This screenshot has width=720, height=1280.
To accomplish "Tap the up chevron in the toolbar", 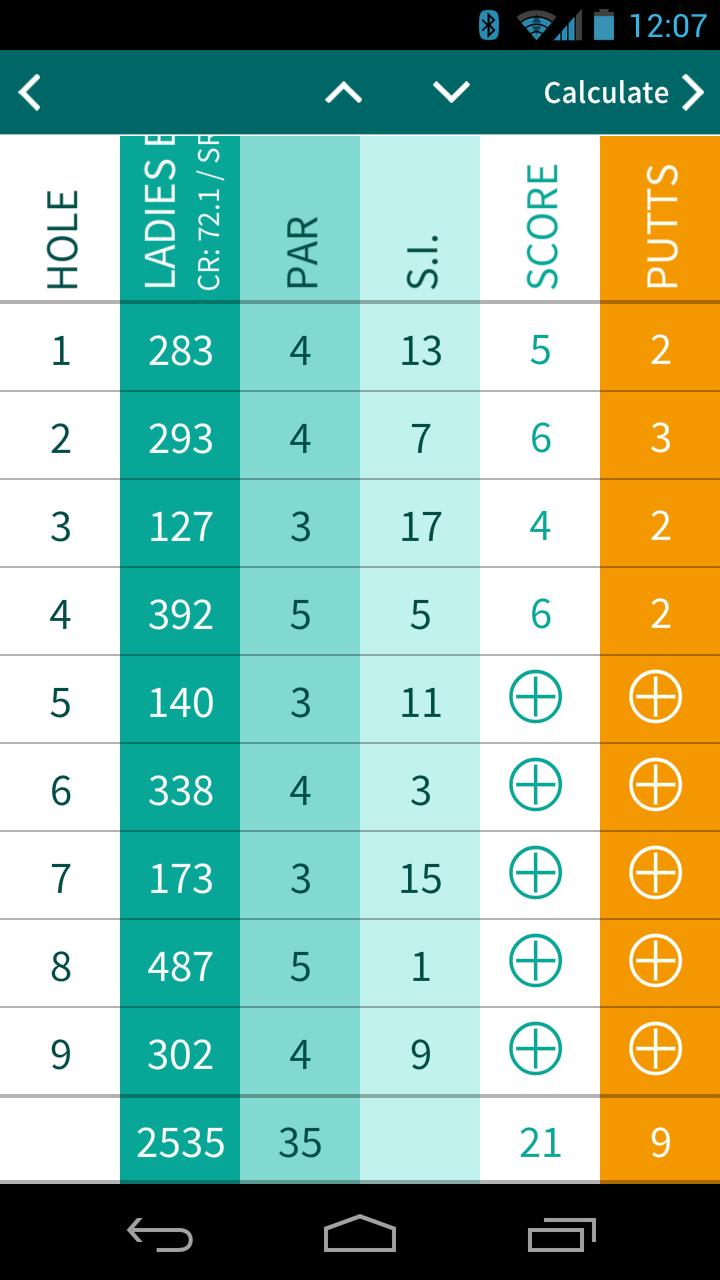I will pyautogui.click(x=343, y=93).
